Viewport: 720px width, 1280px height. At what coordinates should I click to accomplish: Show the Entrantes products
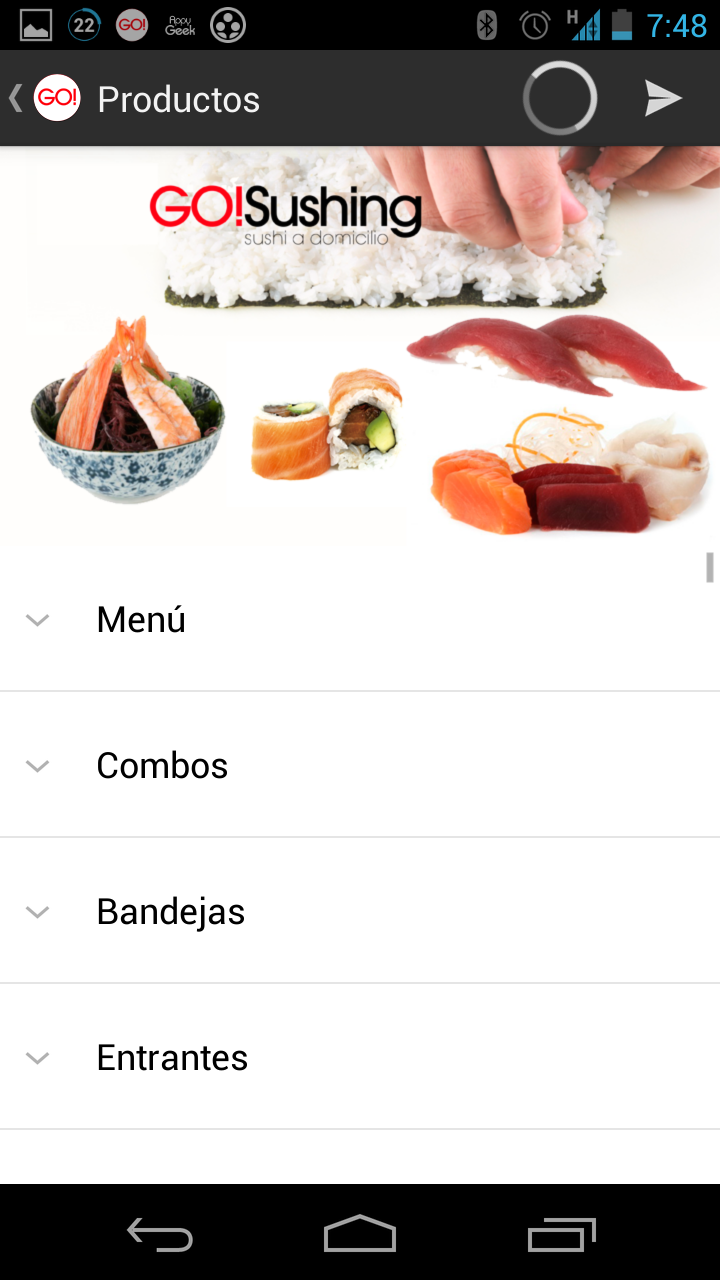[x=172, y=1058]
